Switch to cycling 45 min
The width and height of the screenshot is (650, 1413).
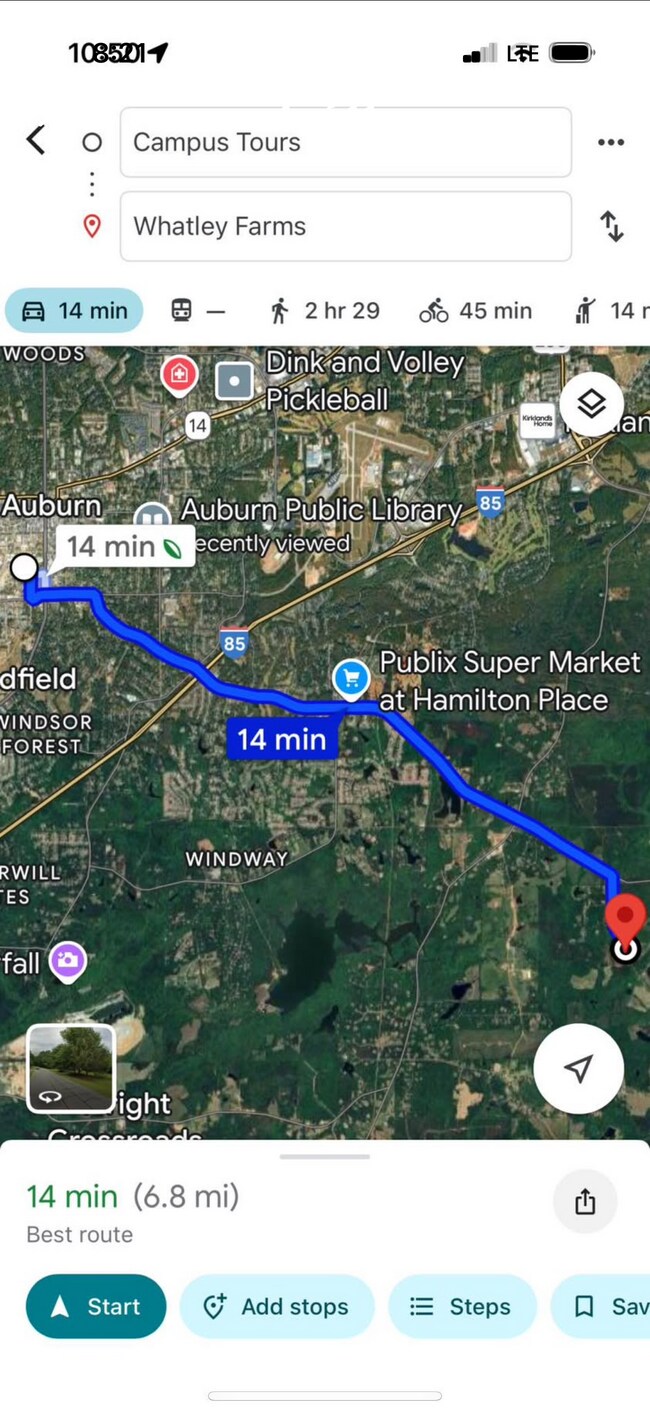coord(475,311)
